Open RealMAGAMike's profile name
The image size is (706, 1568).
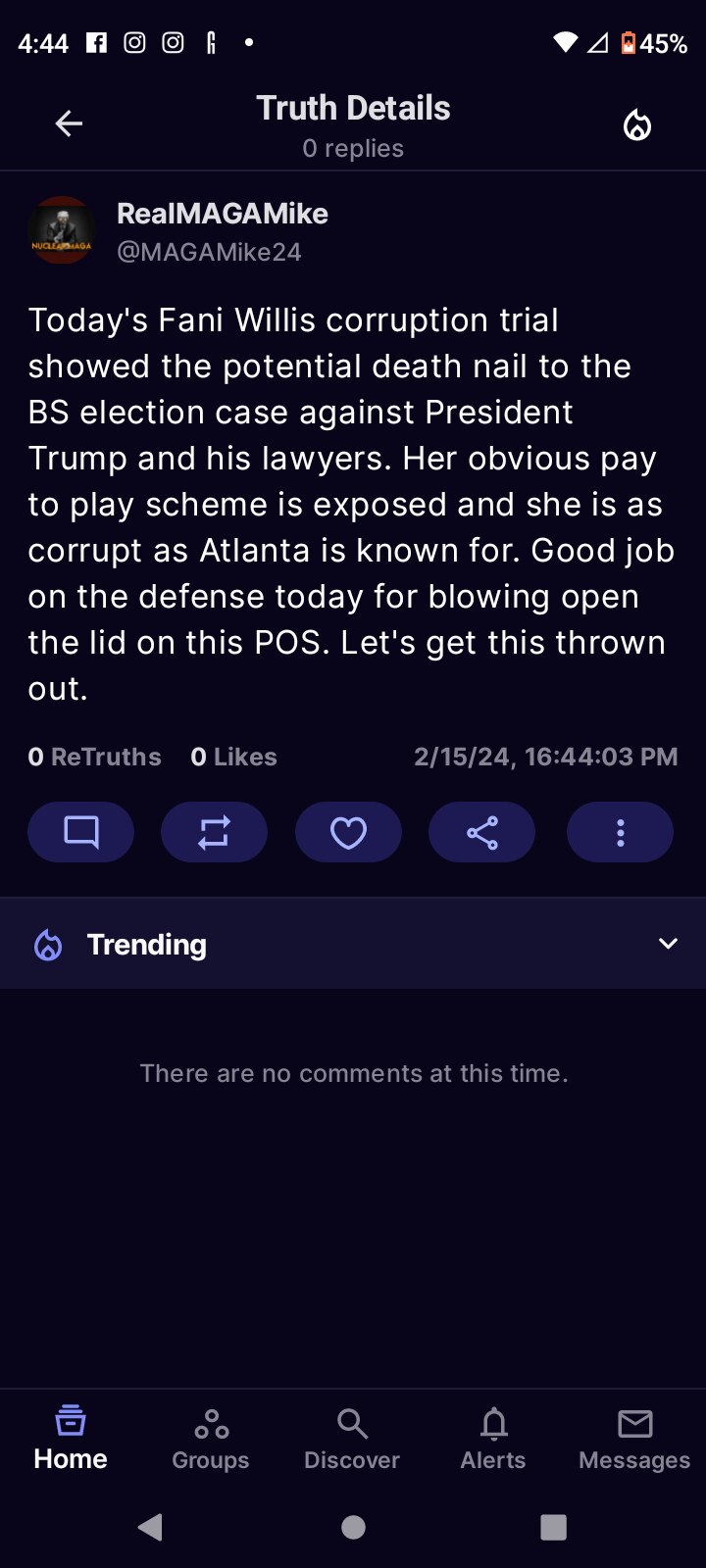click(x=223, y=213)
